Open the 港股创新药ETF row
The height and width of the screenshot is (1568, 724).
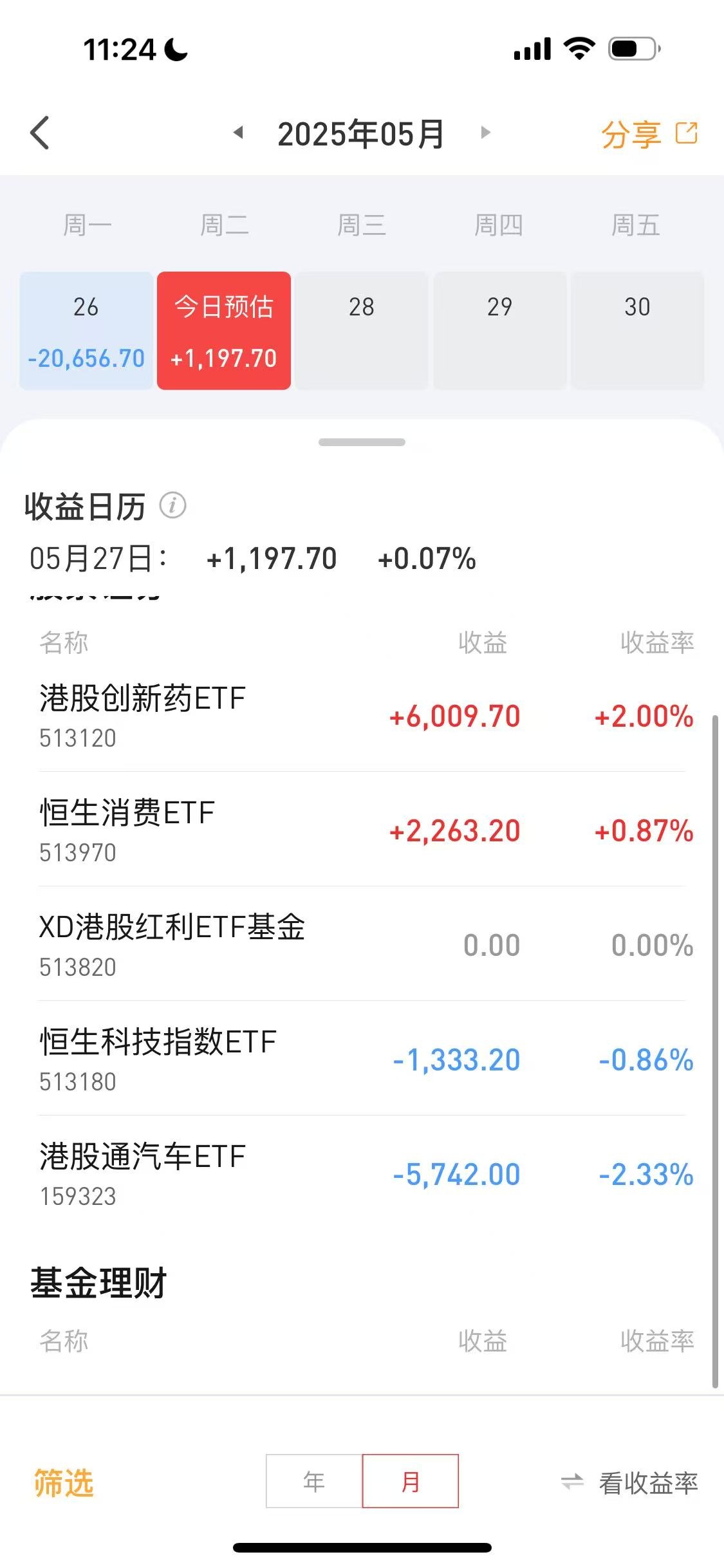click(x=362, y=716)
